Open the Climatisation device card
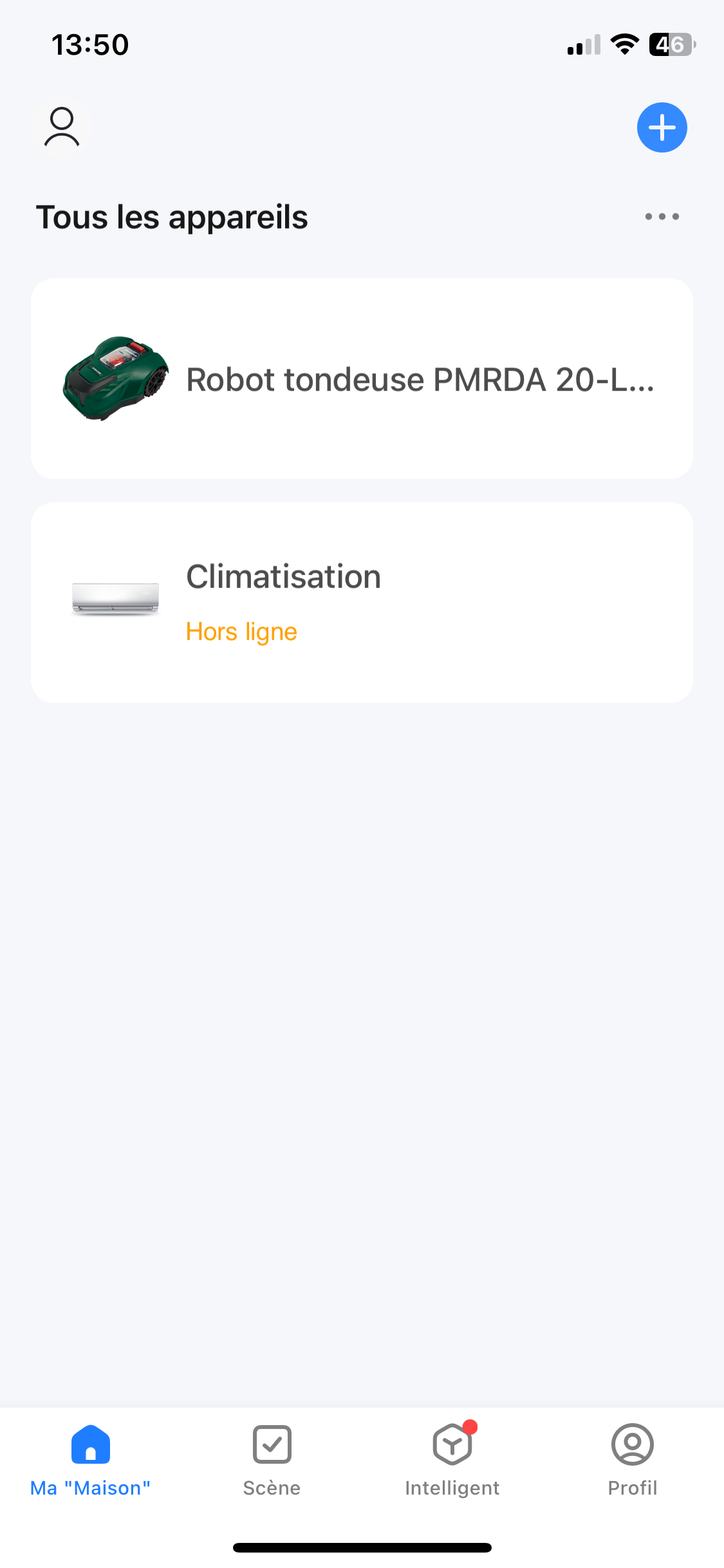This screenshot has height=1568, width=724. (x=362, y=602)
